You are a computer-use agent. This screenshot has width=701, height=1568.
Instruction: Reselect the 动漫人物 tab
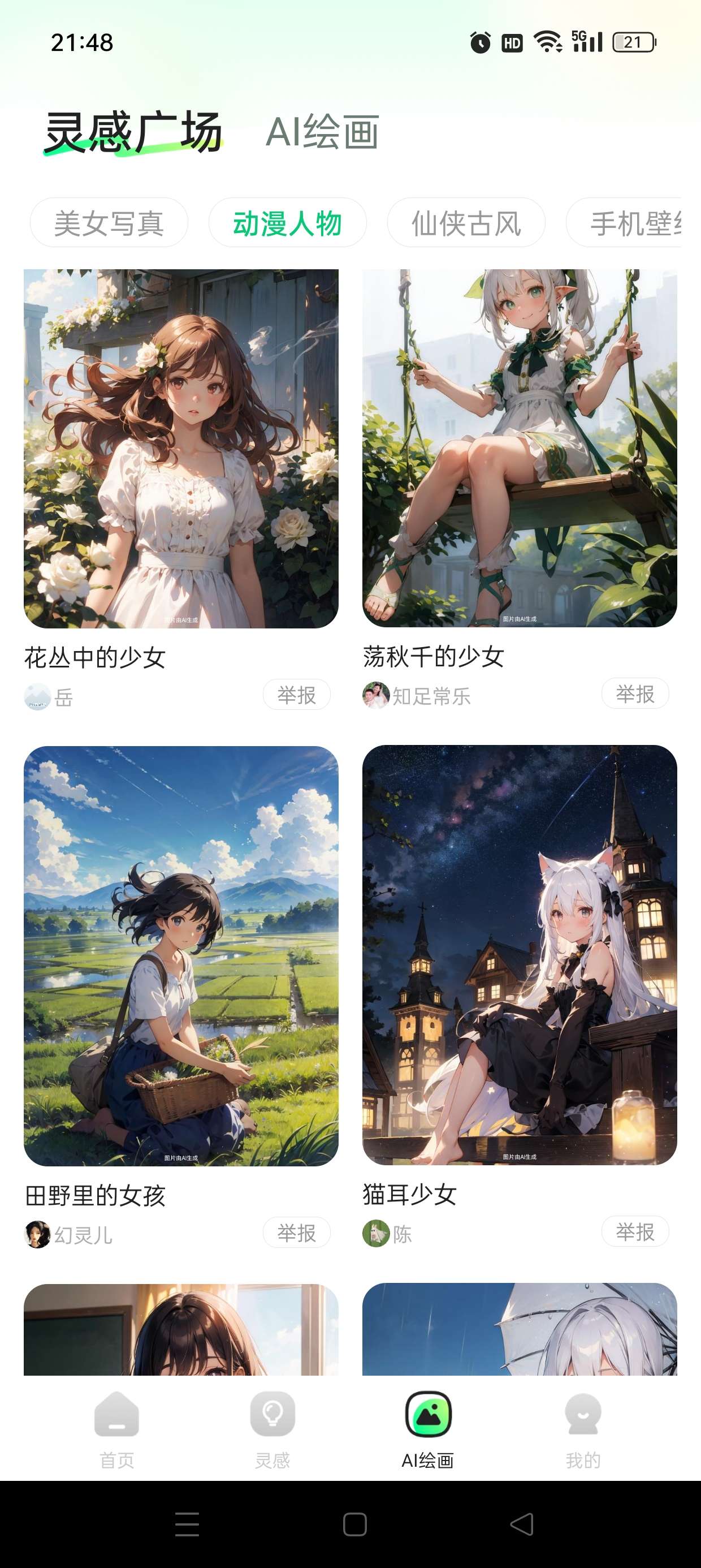point(288,222)
